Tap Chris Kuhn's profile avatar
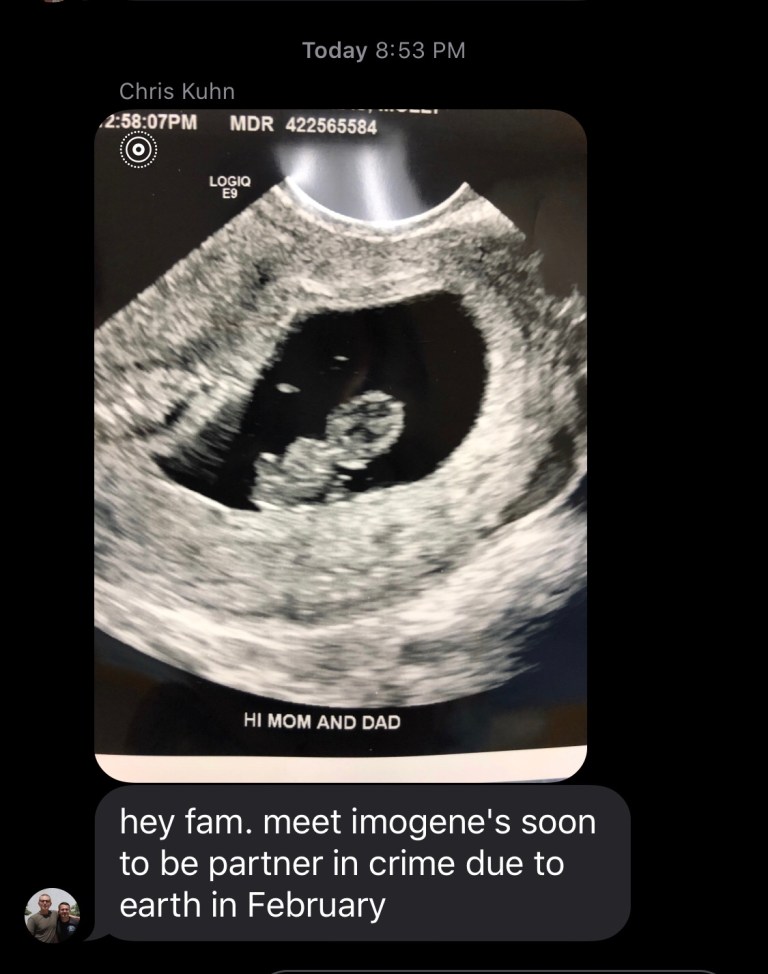 (x=52, y=914)
